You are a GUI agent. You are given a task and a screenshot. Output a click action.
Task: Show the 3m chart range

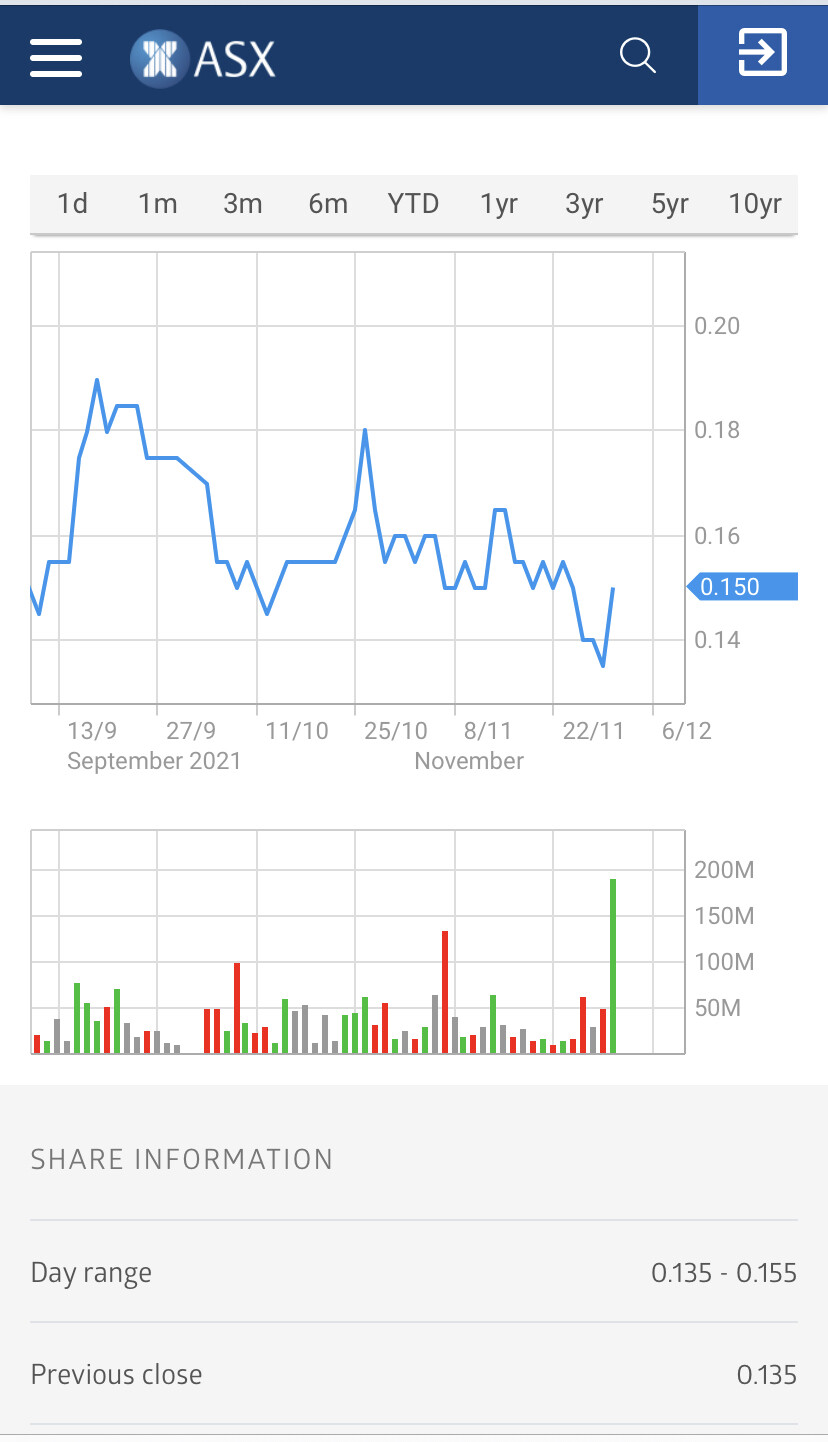click(x=243, y=204)
